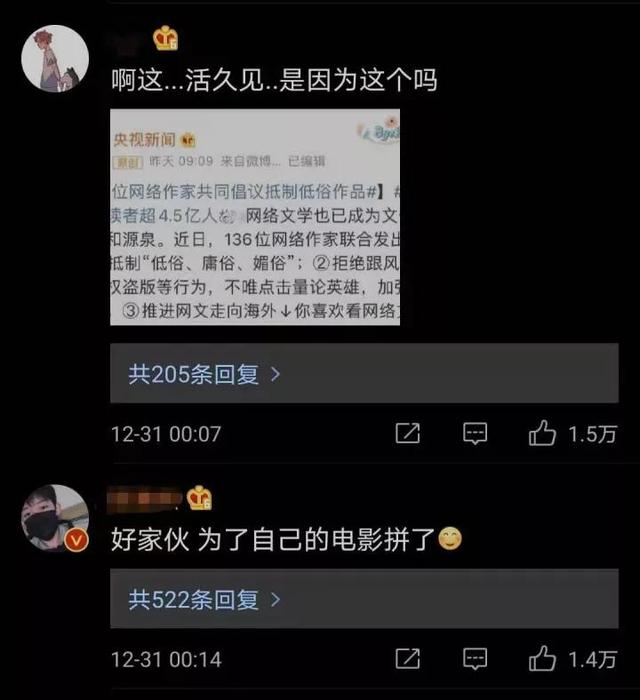This screenshot has width=640, height=700.
Task: Reply to the 啊这...活久见 comment
Action: (x=476, y=434)
